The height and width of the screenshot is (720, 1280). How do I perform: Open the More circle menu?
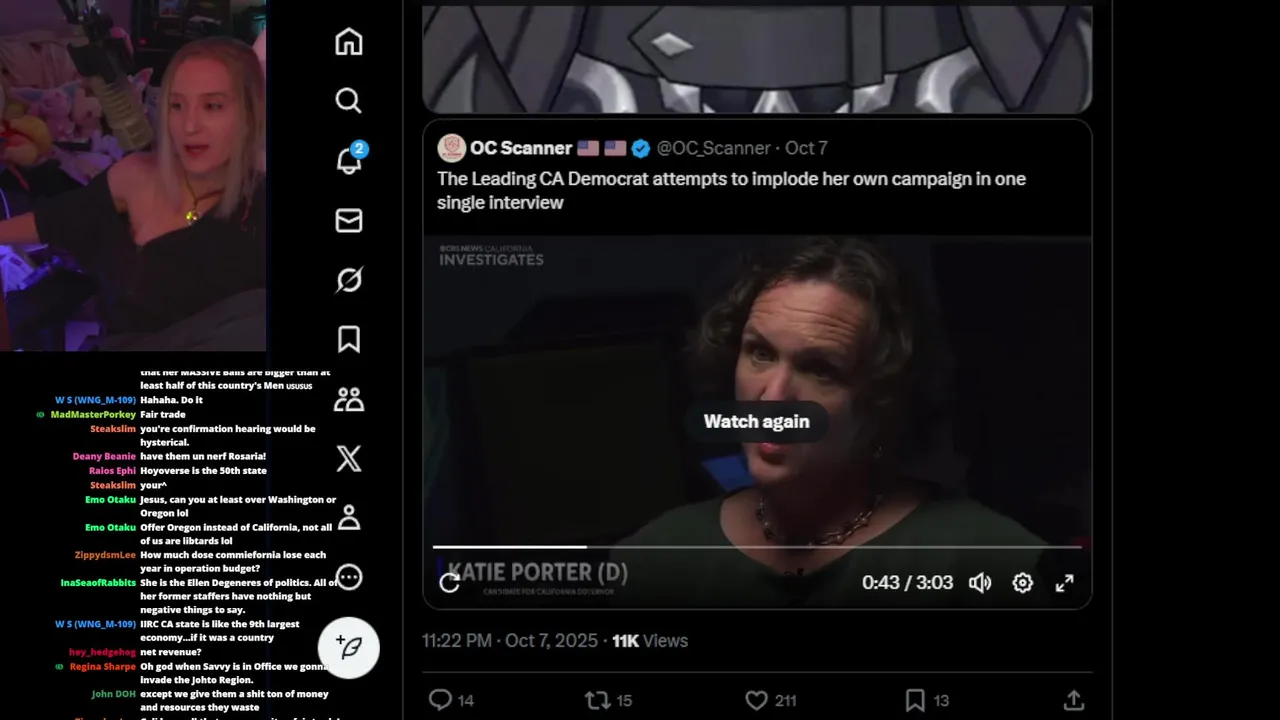click(348, 577)
